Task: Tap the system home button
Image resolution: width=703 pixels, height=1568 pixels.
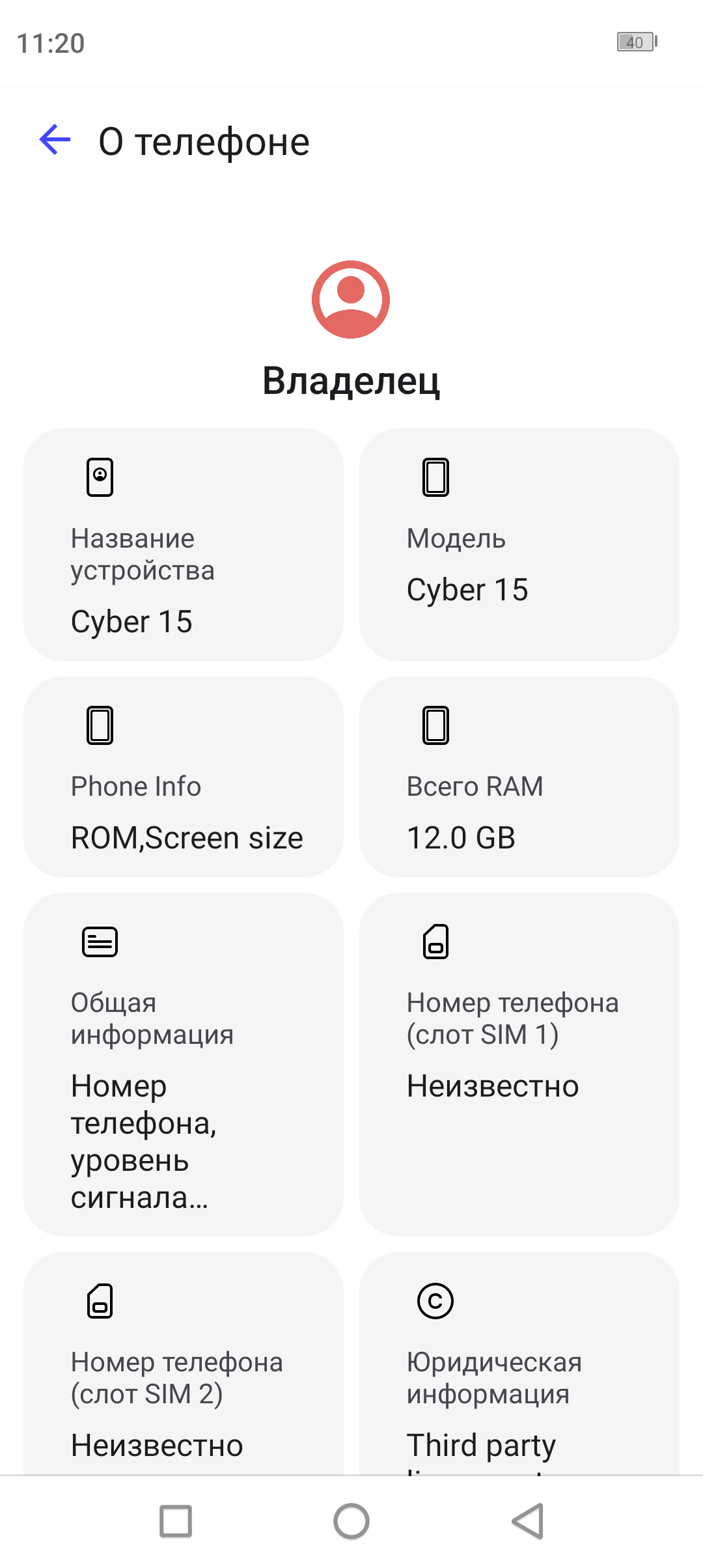Action: 351,1522
